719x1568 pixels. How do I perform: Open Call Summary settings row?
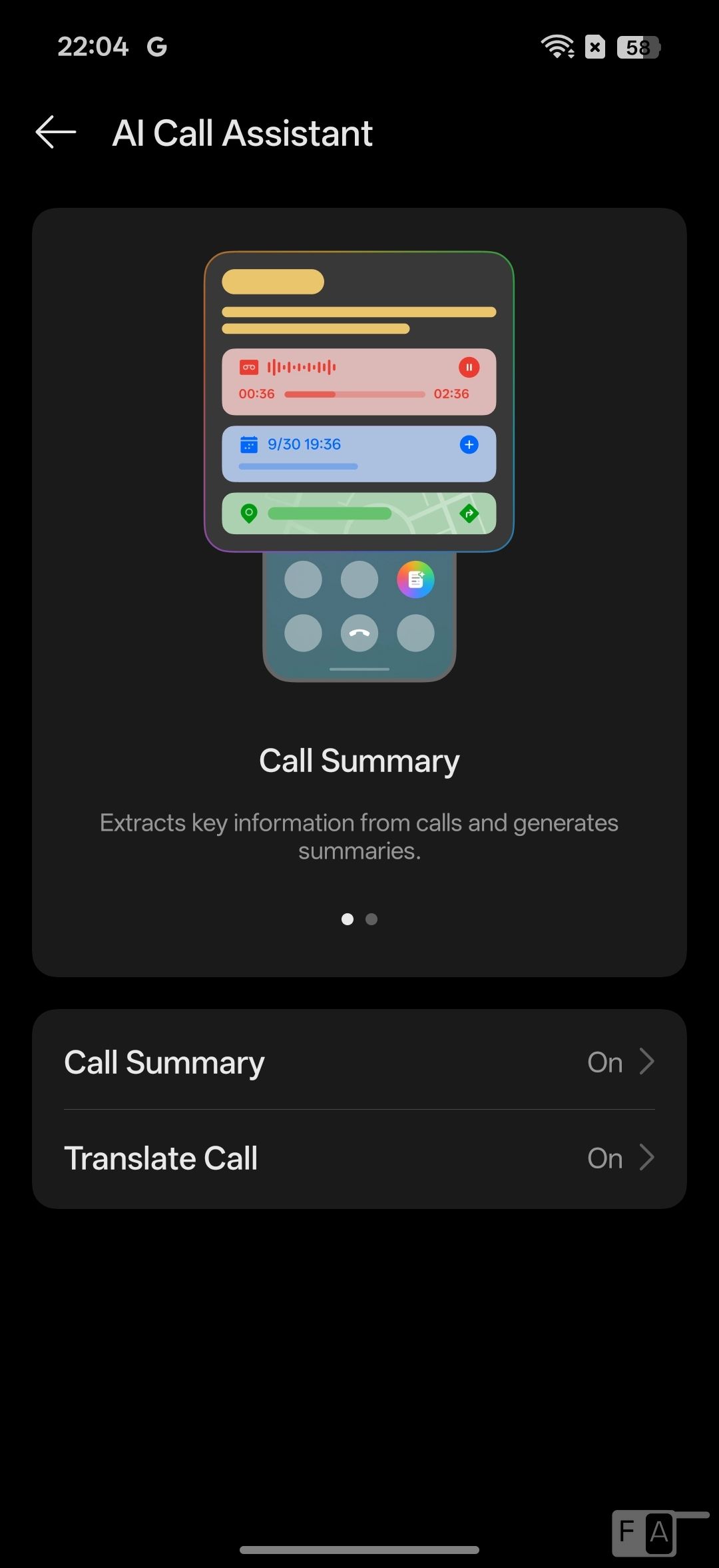coord(359,1061)
